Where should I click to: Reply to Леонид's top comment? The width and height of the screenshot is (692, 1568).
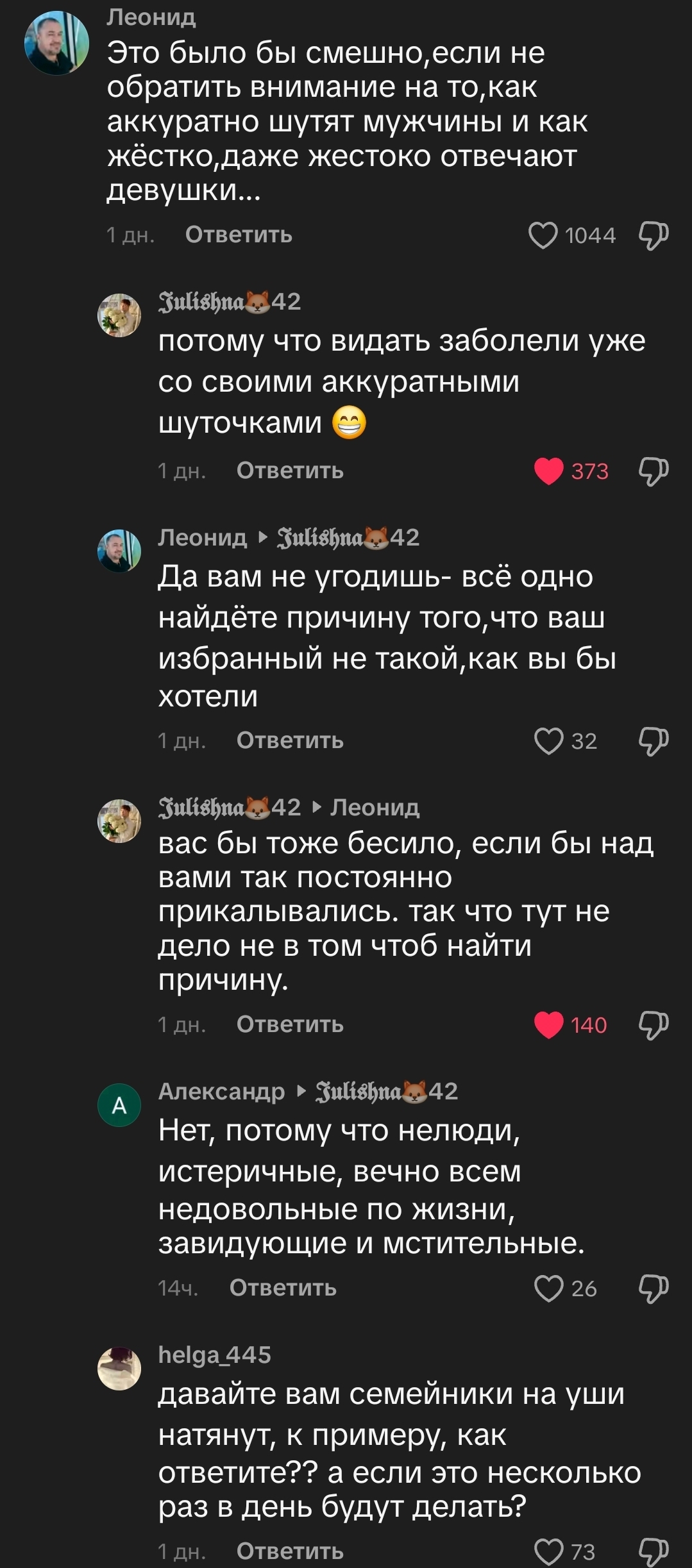tap(239, 235)
